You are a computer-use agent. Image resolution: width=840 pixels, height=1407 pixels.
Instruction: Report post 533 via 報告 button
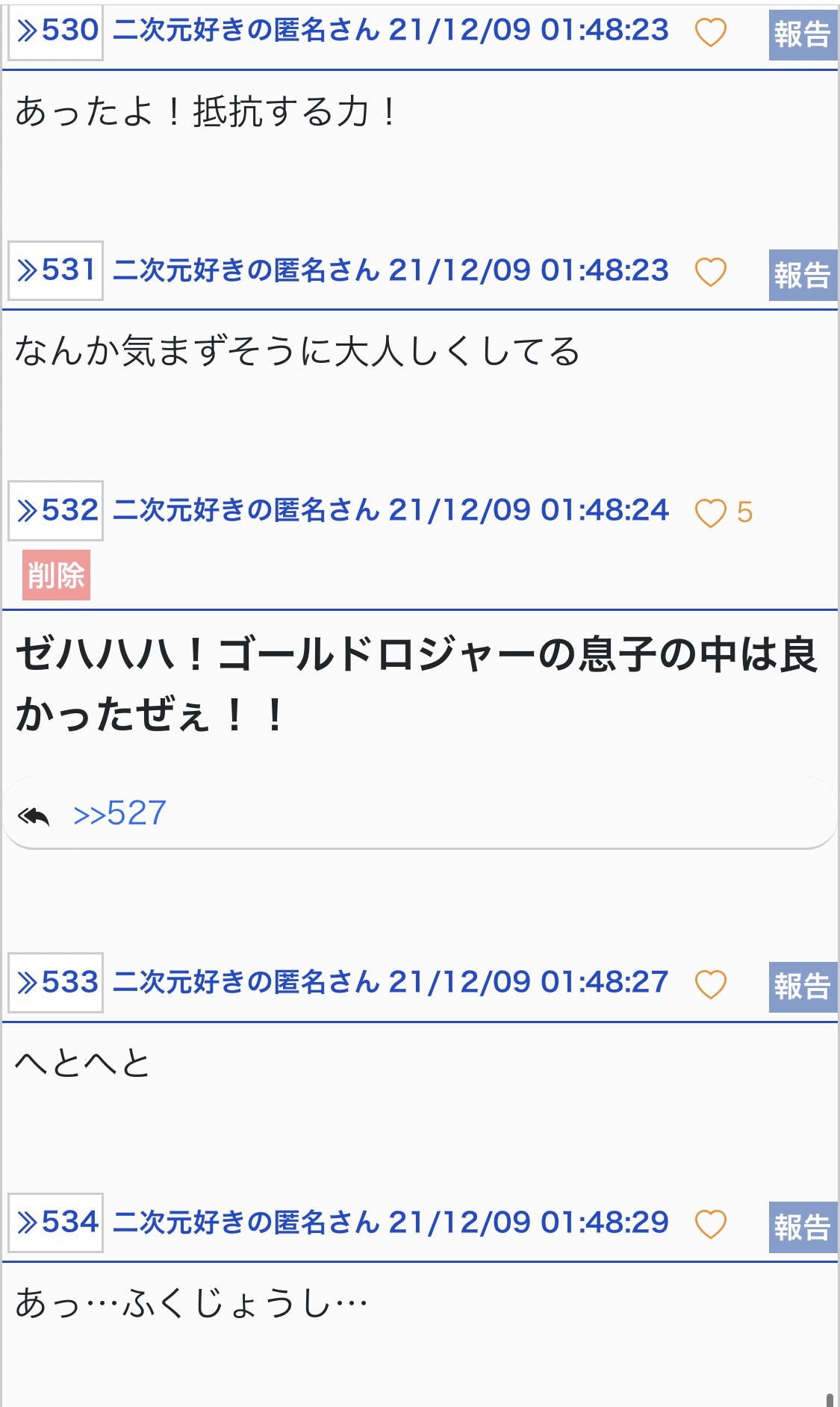(803, 987)
